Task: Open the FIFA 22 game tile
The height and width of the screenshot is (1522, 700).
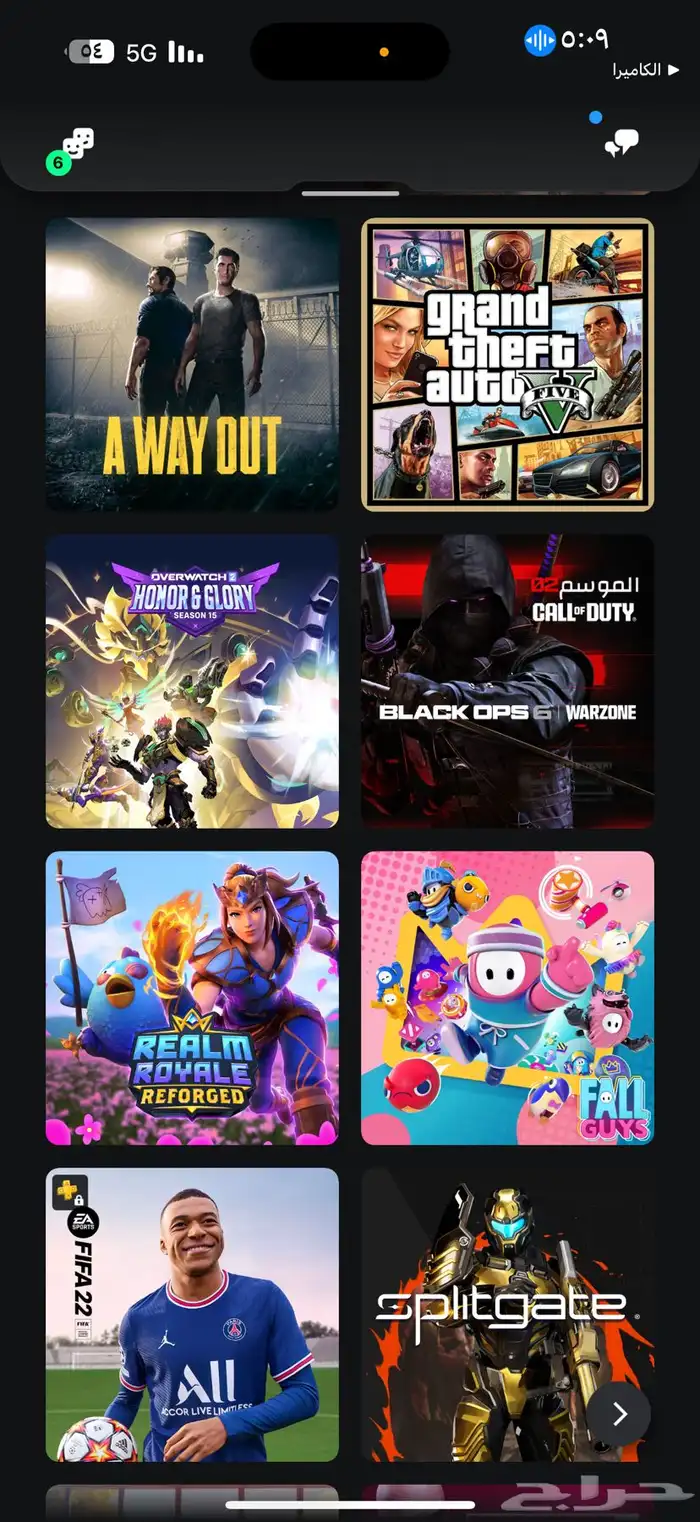Action: 192,1314
